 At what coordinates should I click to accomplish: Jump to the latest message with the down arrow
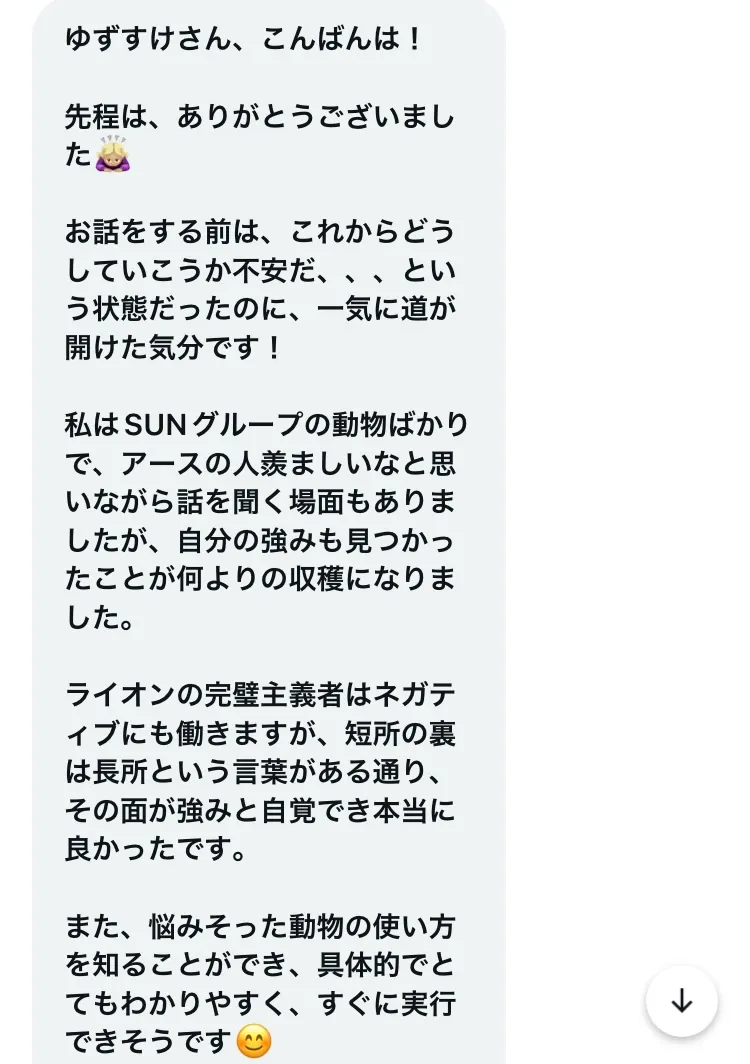tap(681, 1001)
